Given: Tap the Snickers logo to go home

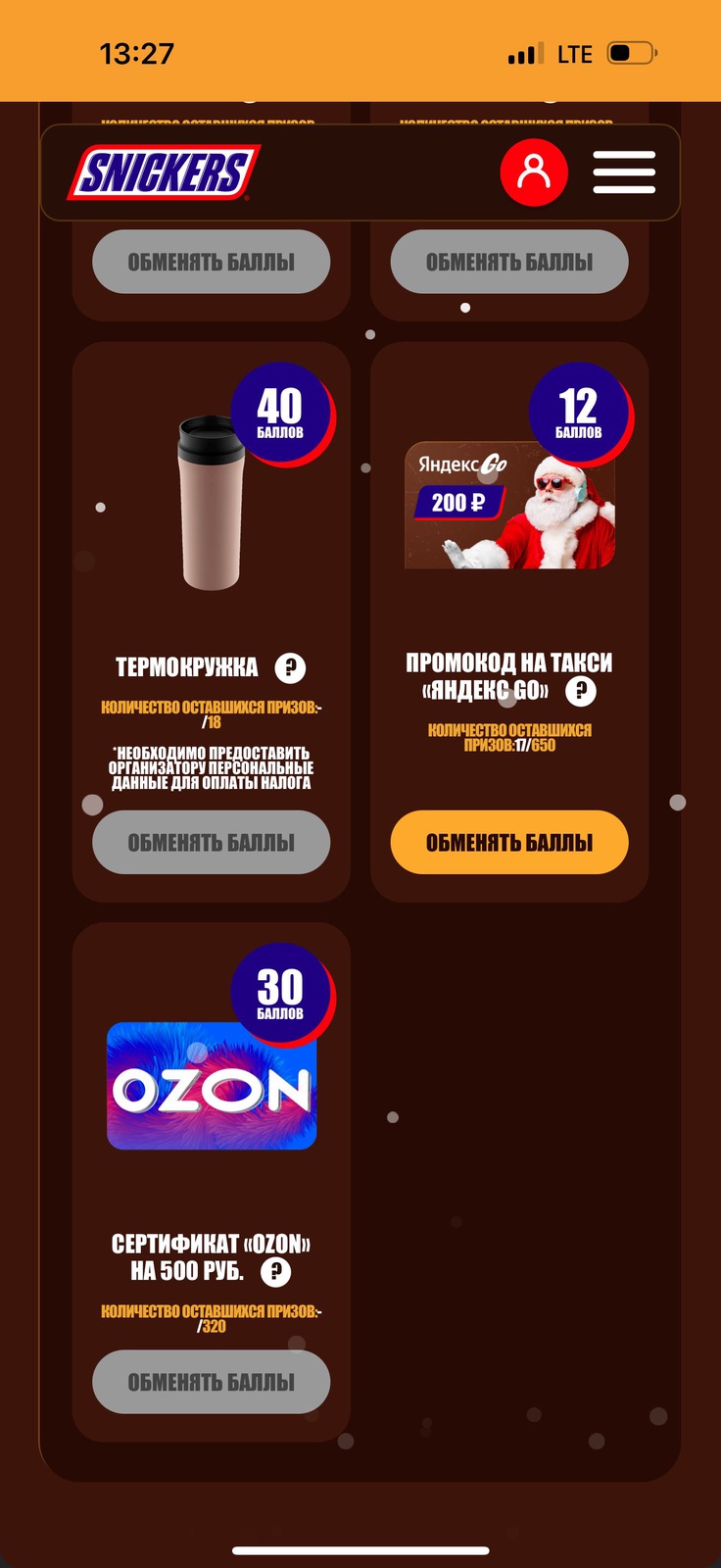Looking at the screenshot, I should [x=164, y=172].
